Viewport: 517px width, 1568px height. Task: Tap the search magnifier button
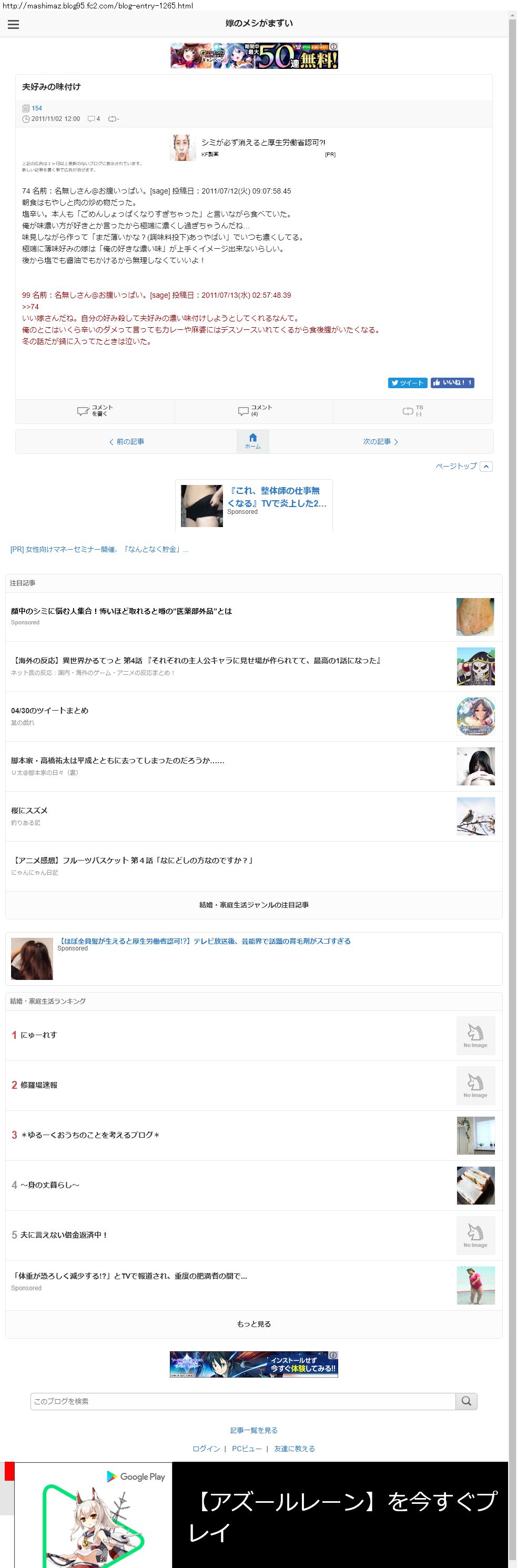467,1401
